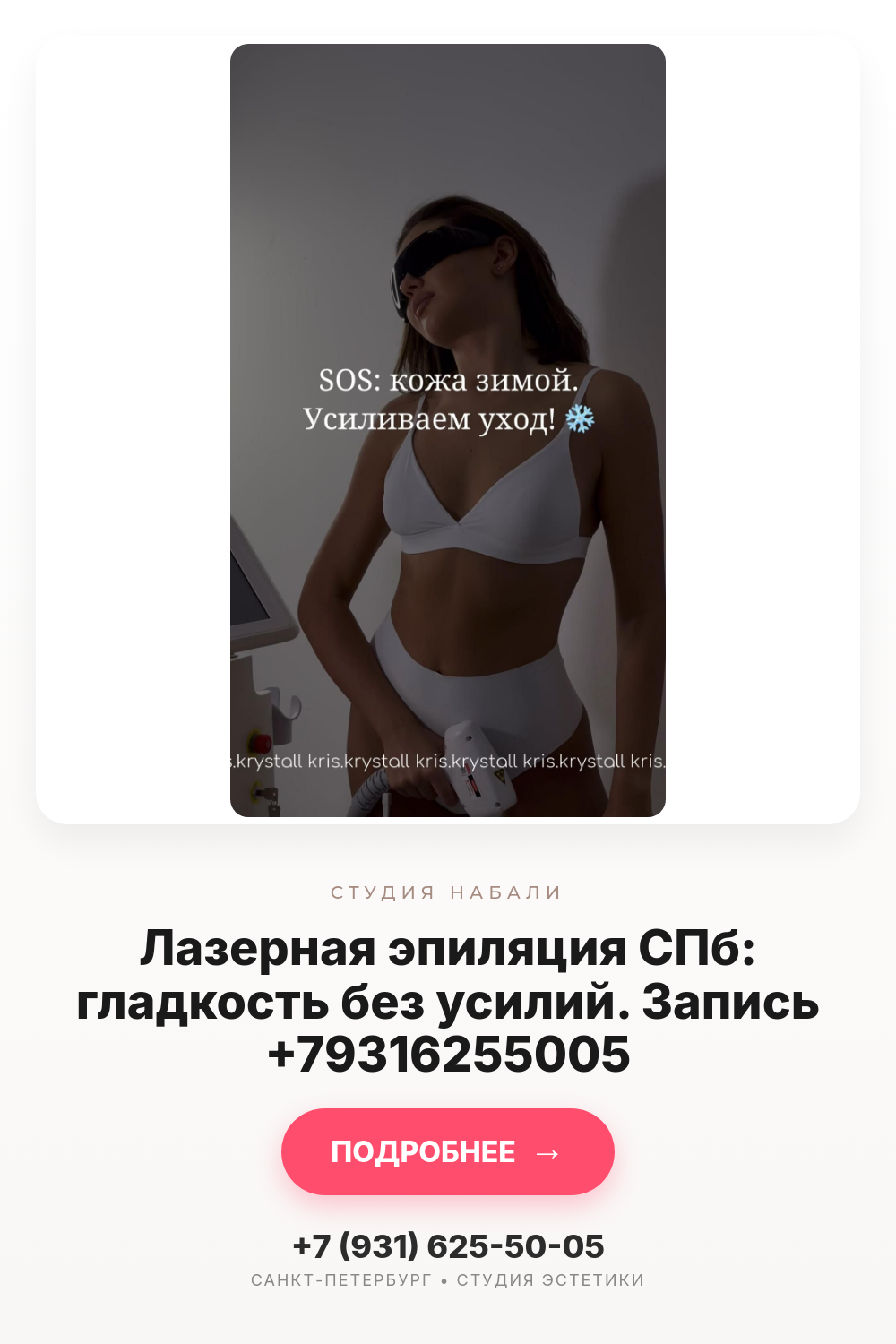Call the +7 (931) 625-50-05 number
Viewport: 896px width, 1344px height.
pyautogui.click(x=448, y=1246)
